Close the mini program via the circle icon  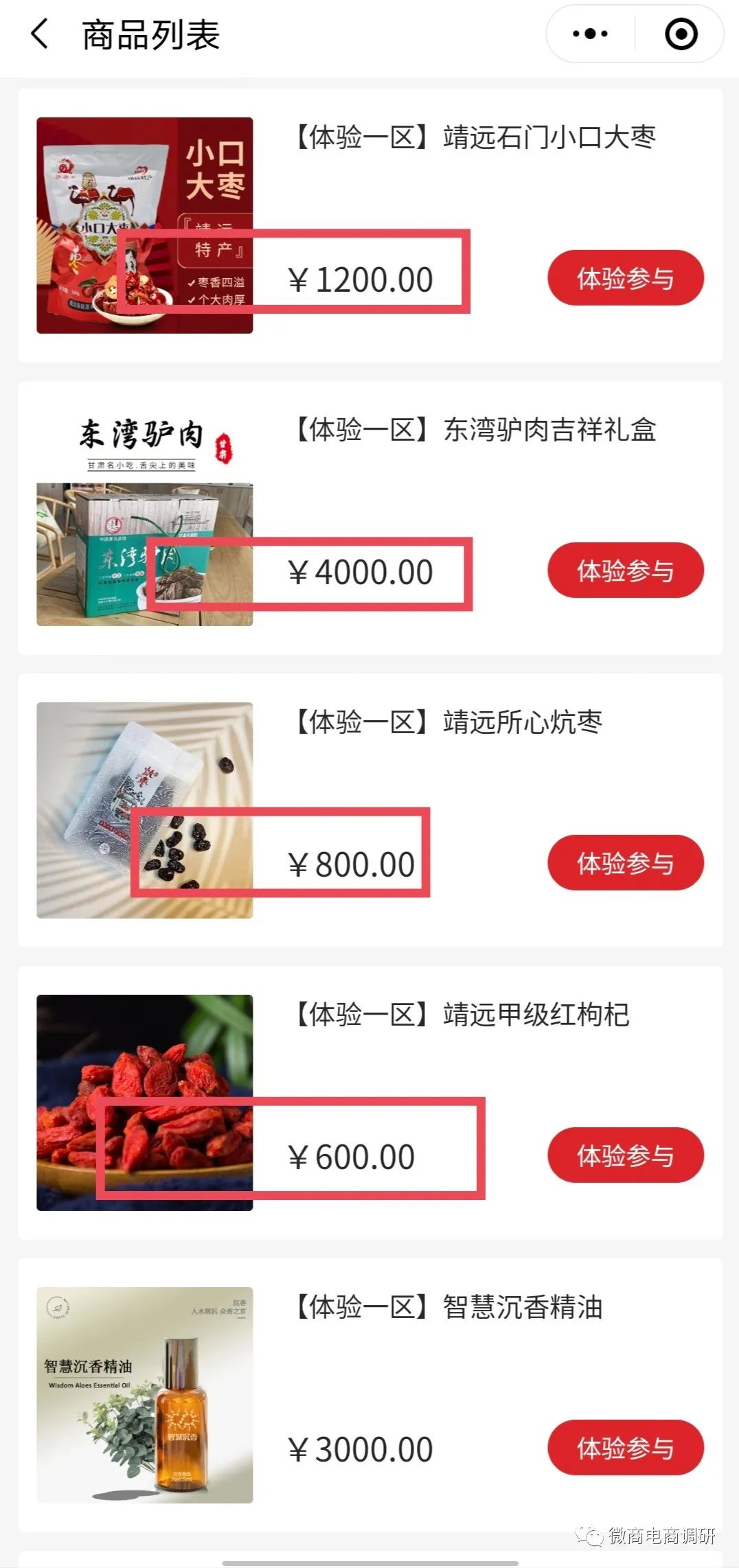coord(681,34)
